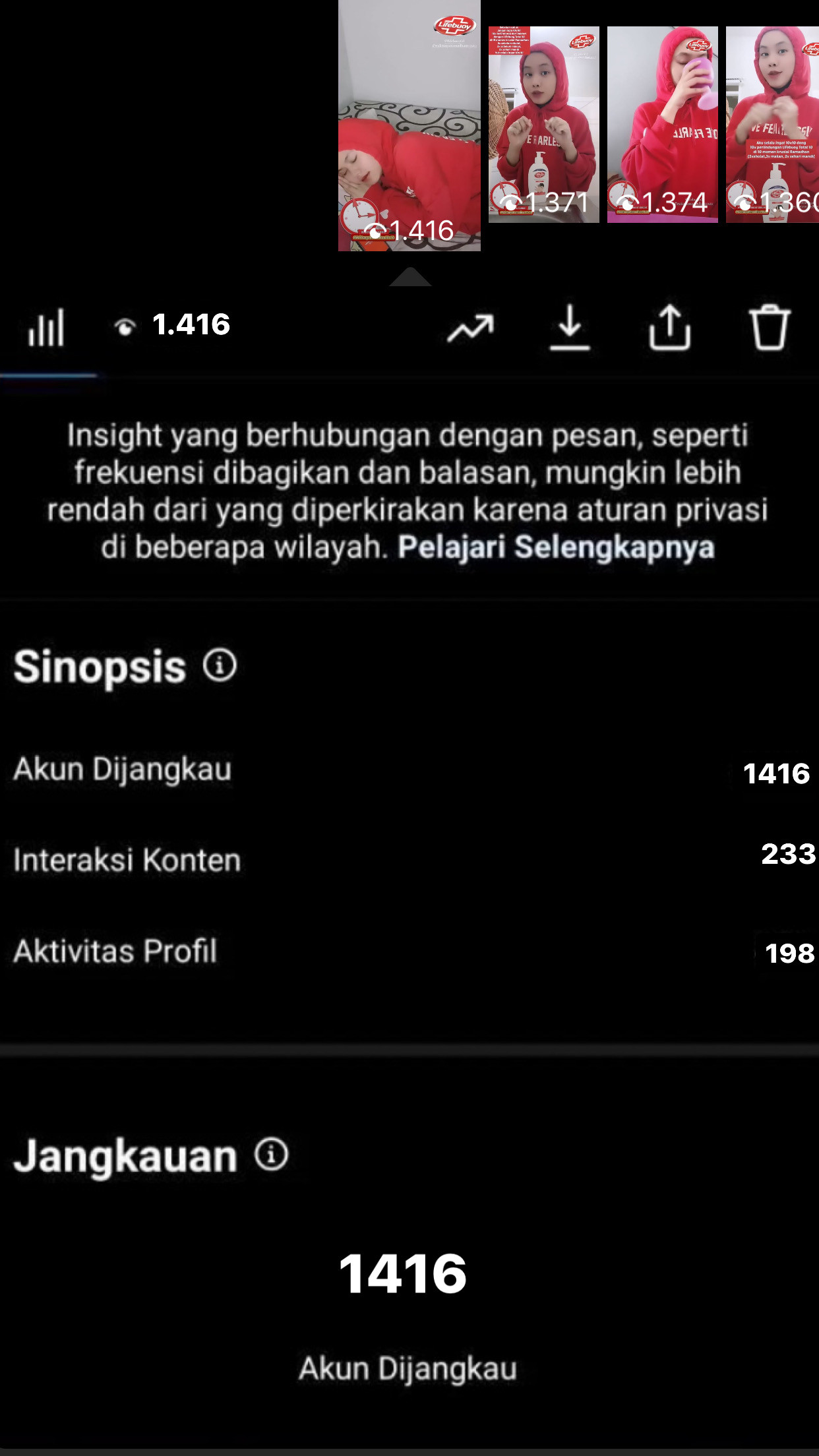Download this story

click(x=570, y=327)
